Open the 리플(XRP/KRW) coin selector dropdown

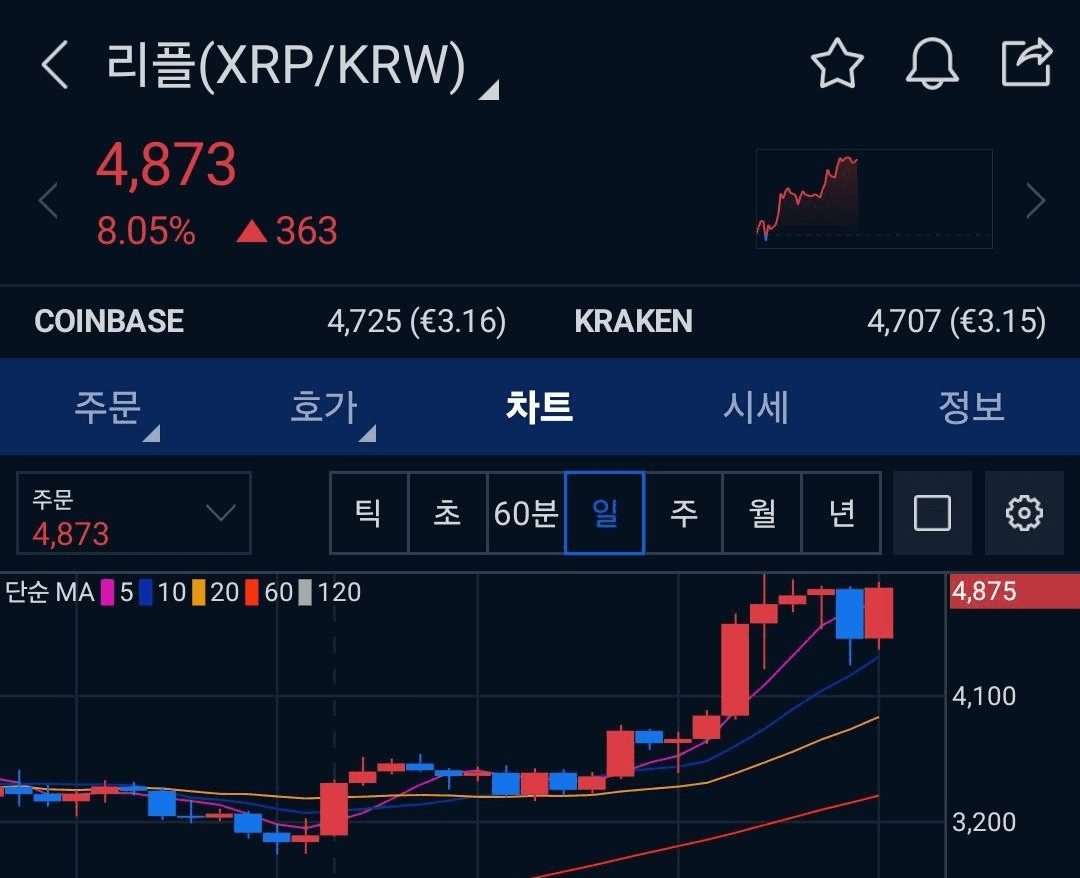tap(300, 66)
